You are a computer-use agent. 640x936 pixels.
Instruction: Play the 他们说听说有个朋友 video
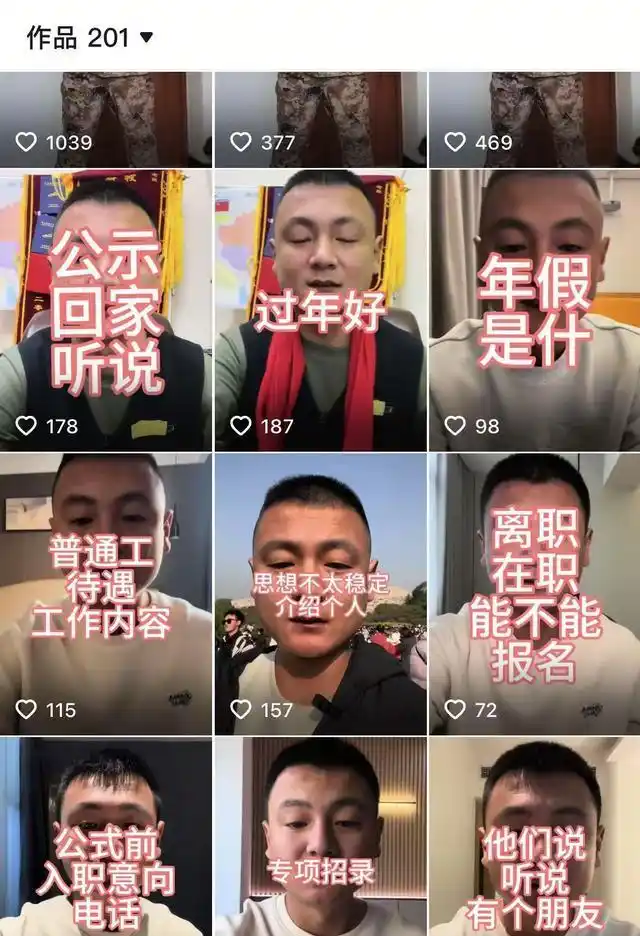tap(534, 838)
